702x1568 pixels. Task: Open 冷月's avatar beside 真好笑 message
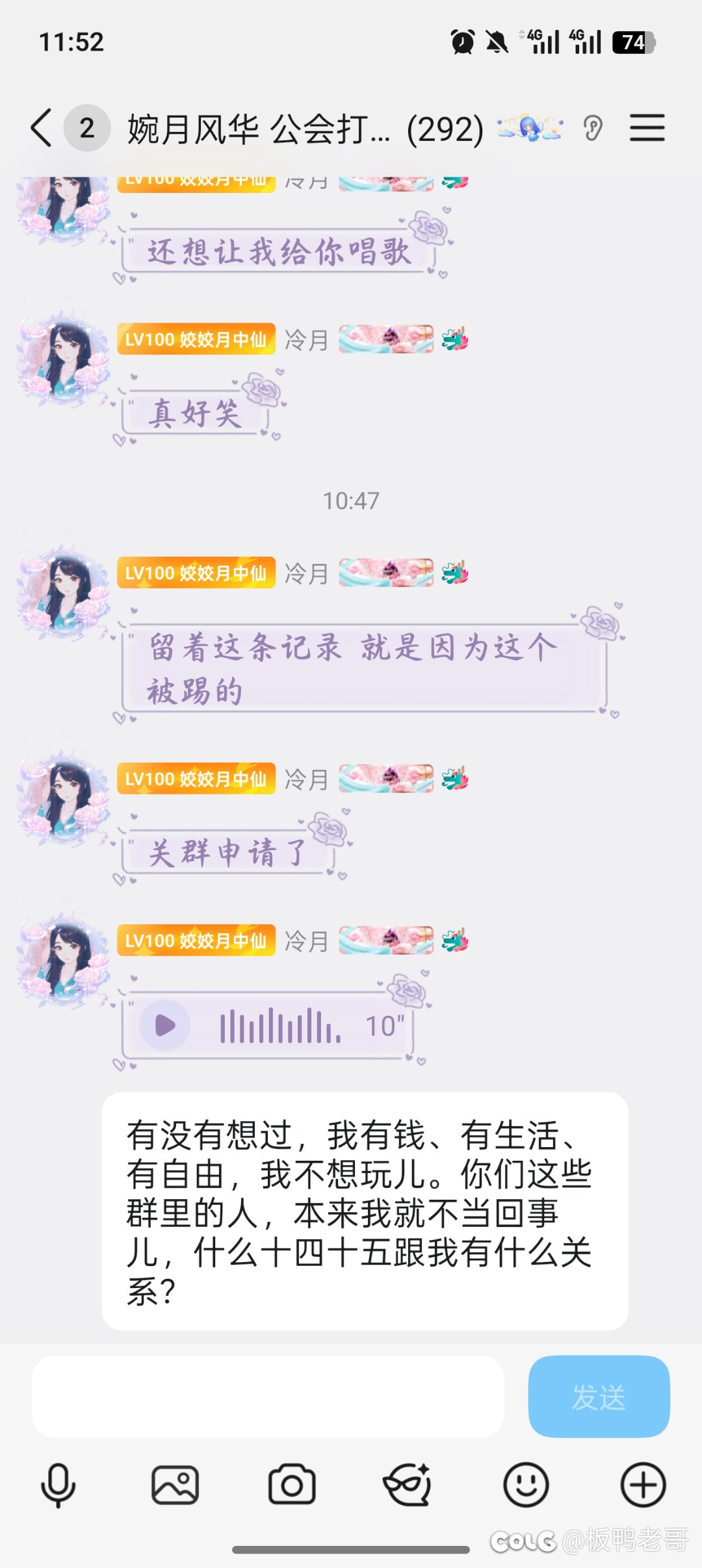[64, 359]
